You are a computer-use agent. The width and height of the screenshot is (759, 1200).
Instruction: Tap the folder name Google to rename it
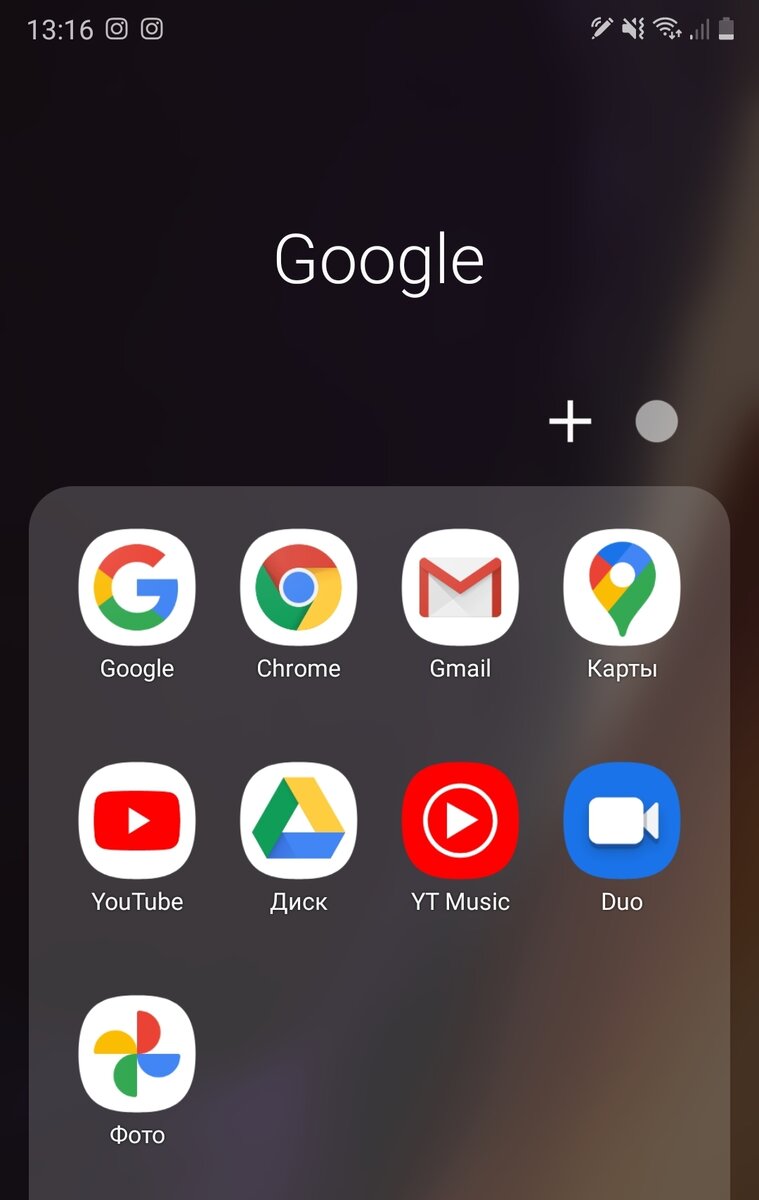click(x=380, y=258)
